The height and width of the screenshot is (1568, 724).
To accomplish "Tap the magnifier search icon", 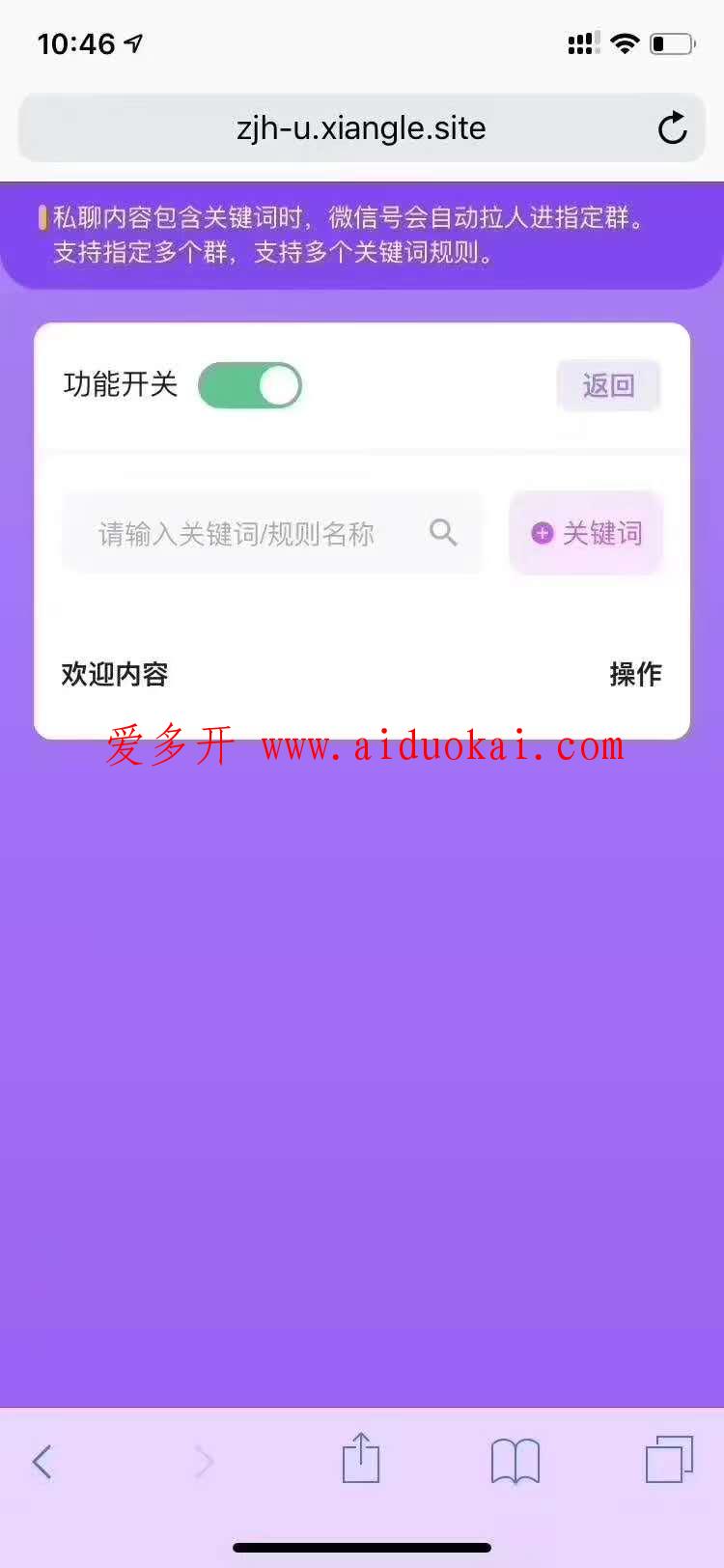I will point(443,532).
